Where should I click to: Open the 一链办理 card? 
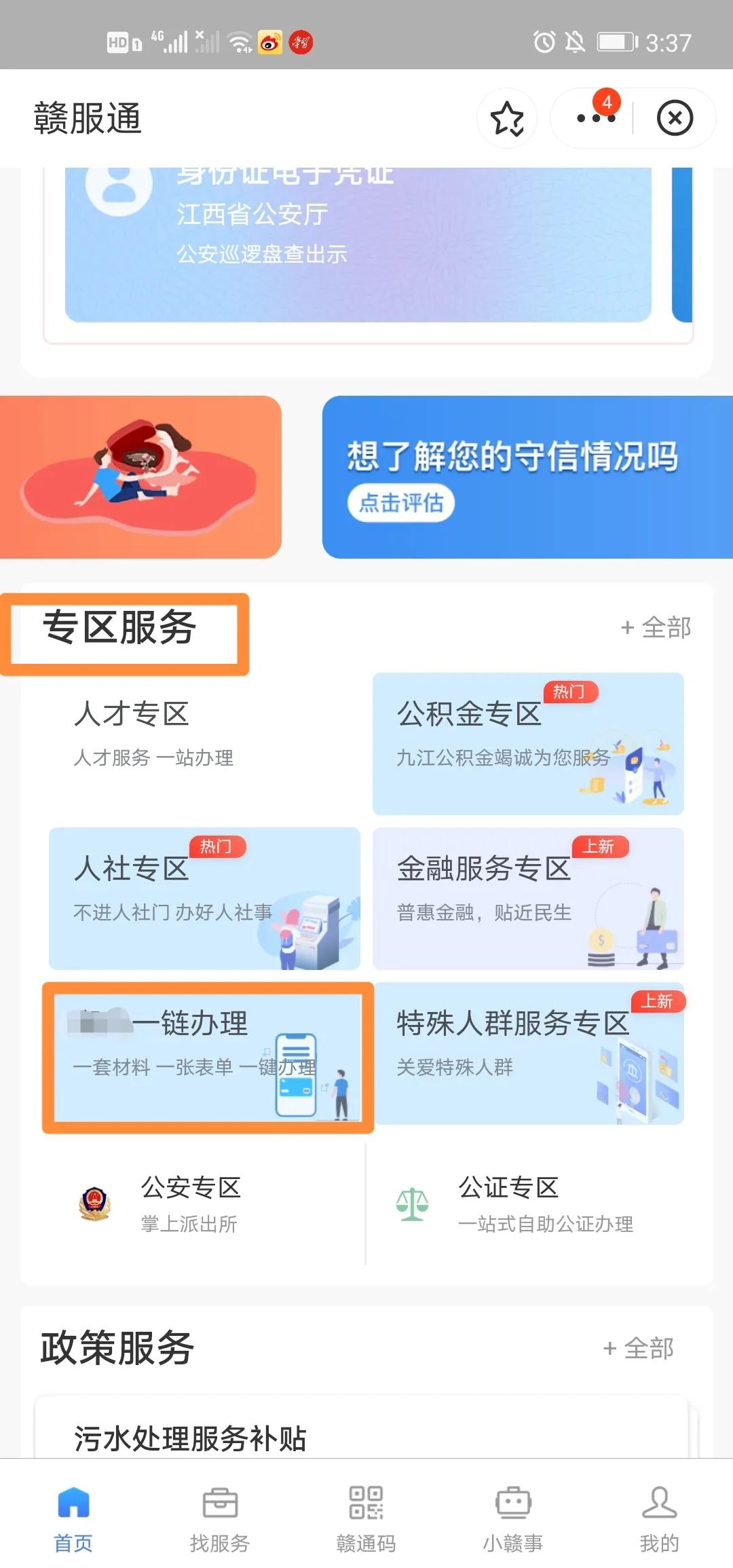click(x=208, y=1056)
